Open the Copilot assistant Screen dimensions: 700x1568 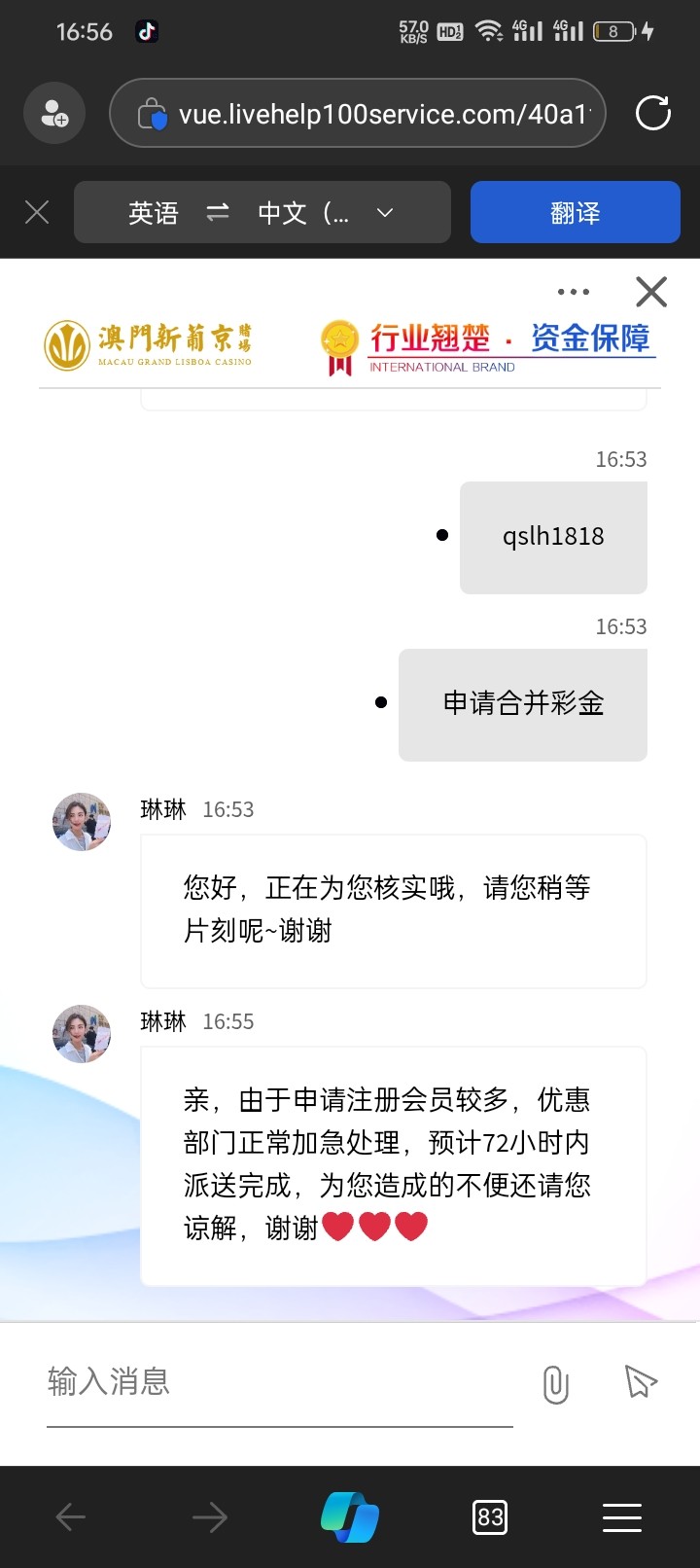tap(350, 1516)
